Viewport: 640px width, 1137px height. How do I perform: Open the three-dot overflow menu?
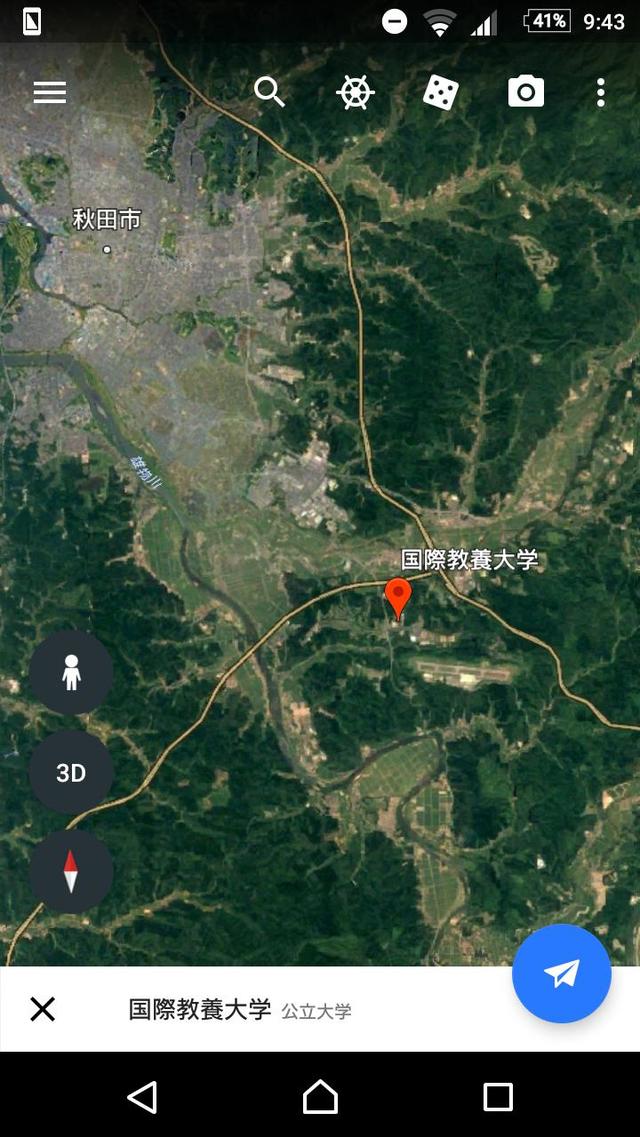[x=600, y=93]
